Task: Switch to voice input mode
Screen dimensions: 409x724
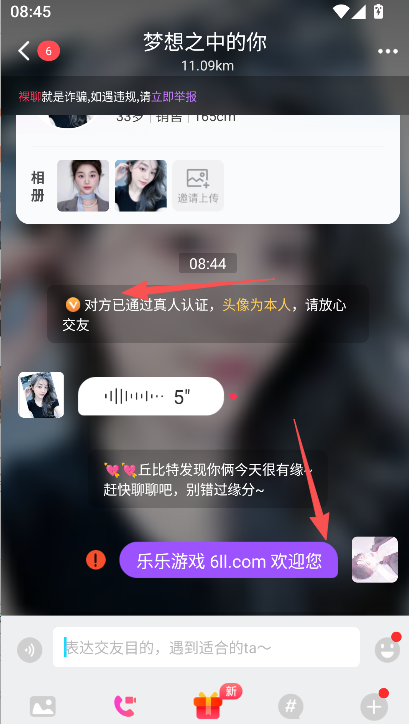Action: 30,650
